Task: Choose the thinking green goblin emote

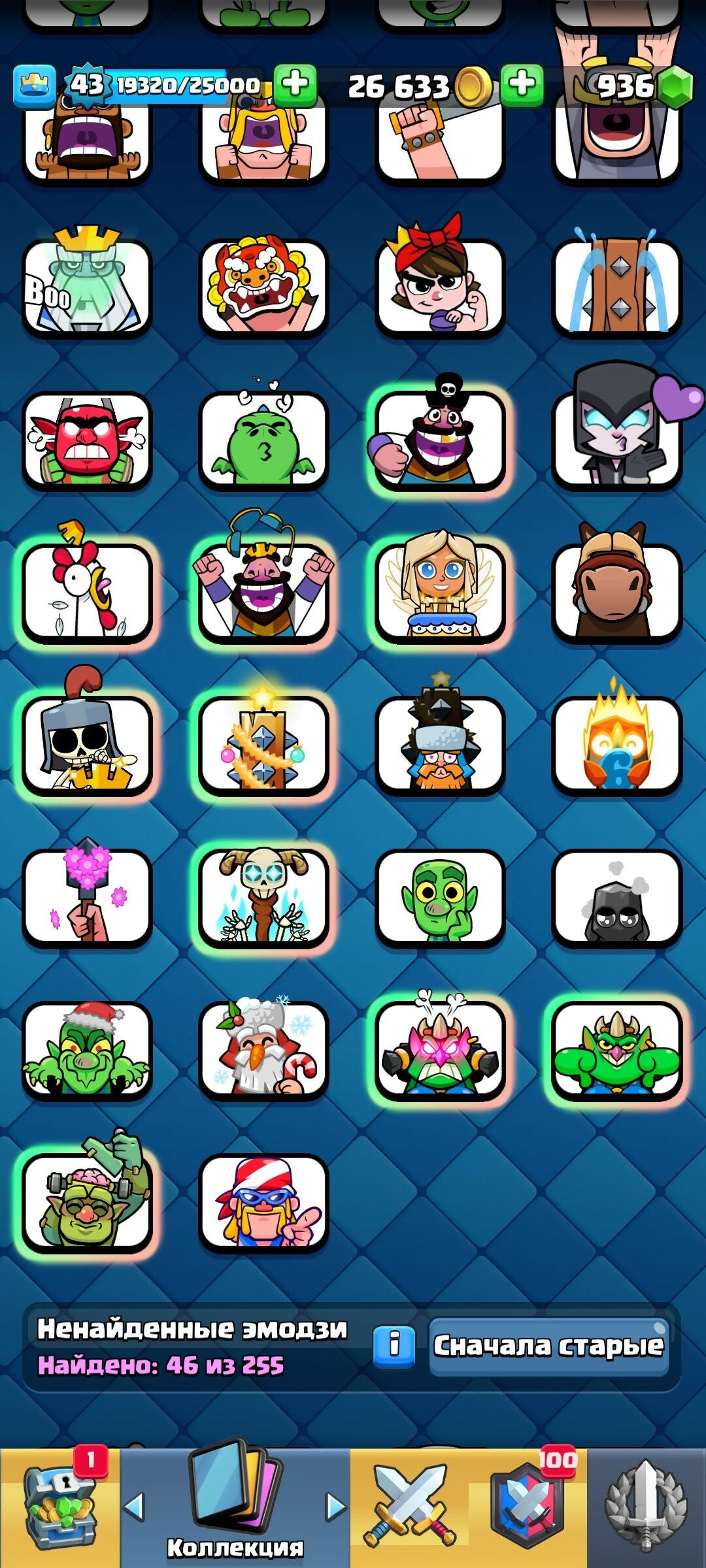Action: [440, 898]
